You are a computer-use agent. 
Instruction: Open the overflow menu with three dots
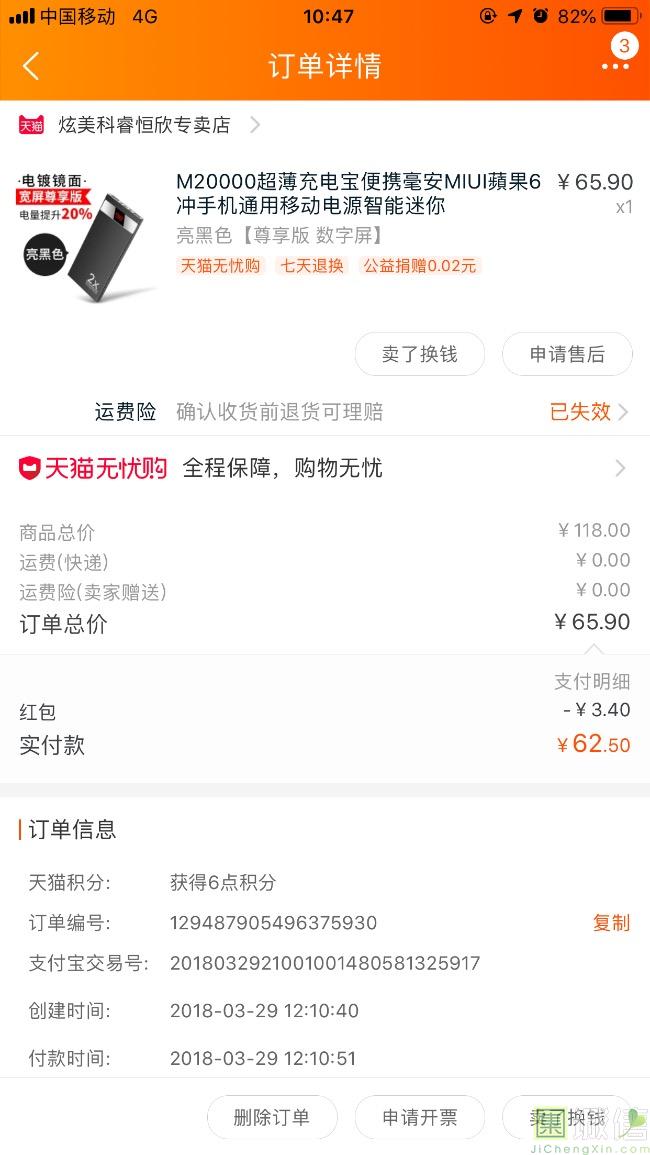pos(615,66)
